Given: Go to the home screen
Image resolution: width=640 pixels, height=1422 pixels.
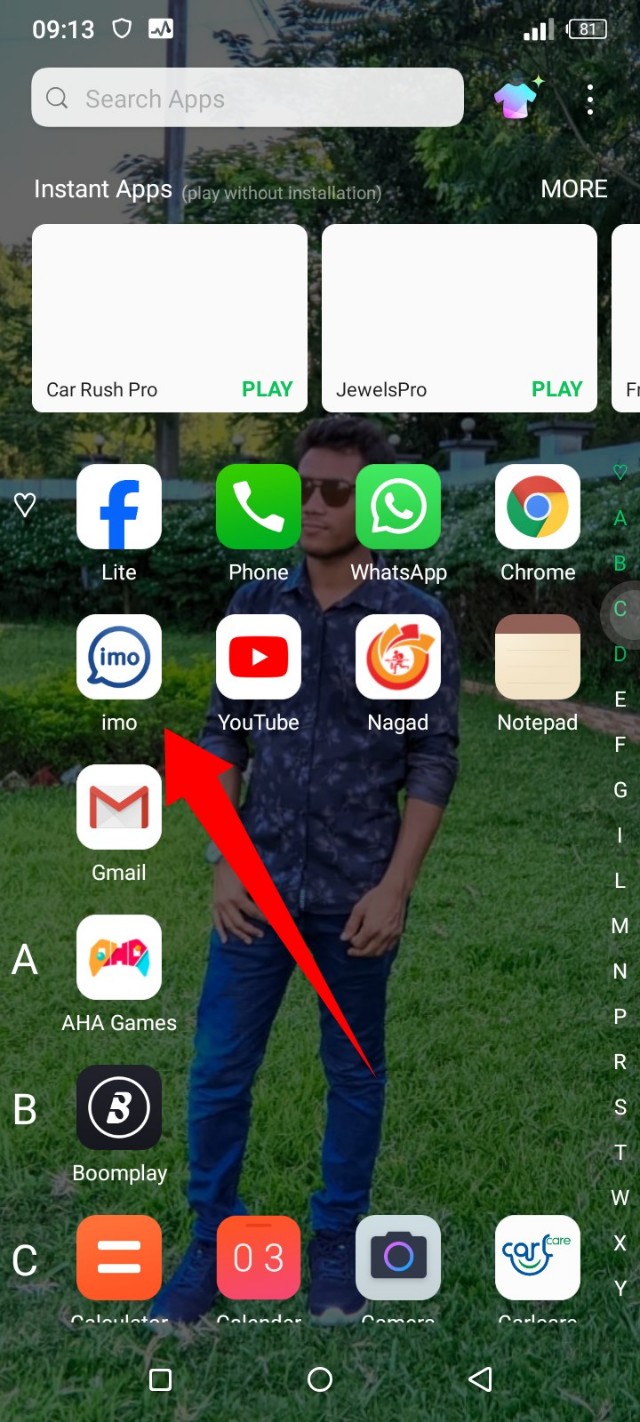Looking at the screenshot, I should tap(320, 1380).
